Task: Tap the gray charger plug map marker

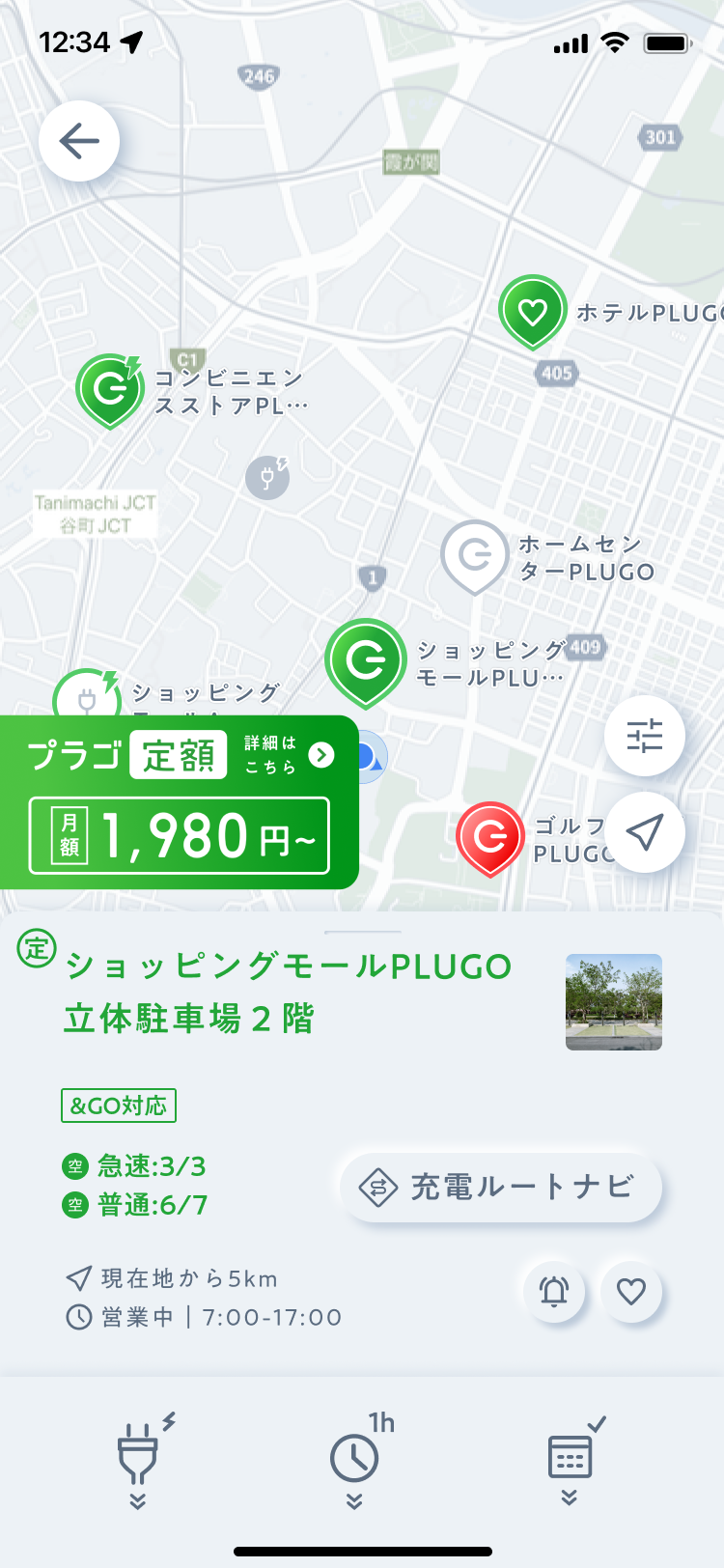Action: [267, 477]
